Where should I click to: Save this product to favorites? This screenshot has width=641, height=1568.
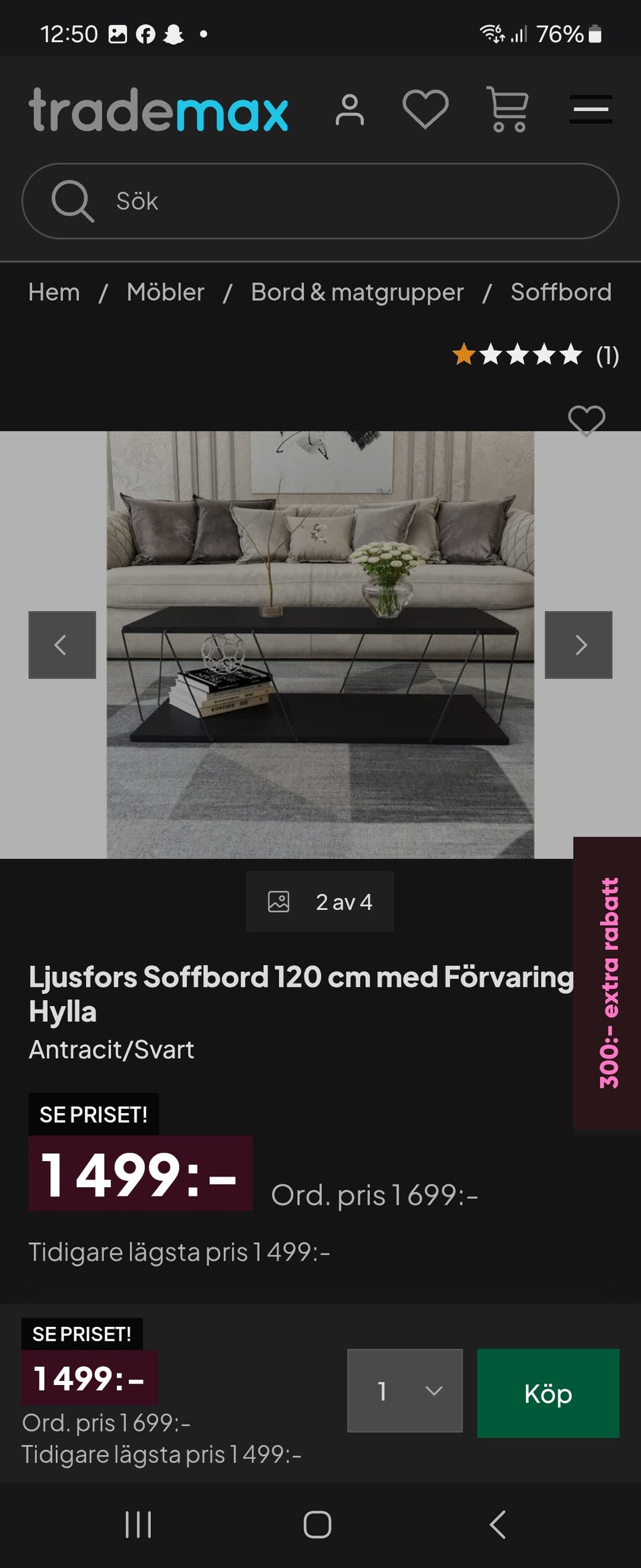click(x=586, y=420)
